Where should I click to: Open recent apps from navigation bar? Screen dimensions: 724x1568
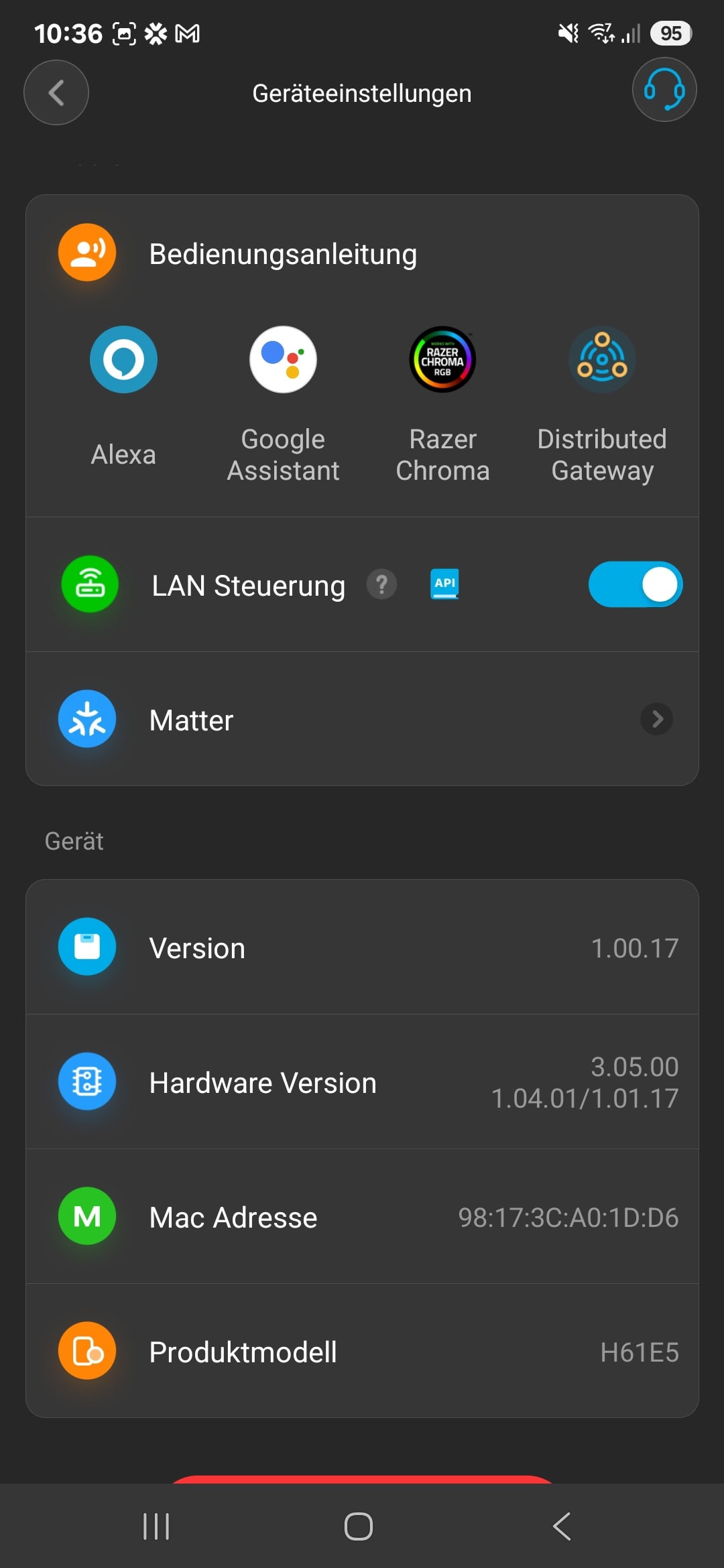point(156,1526)
